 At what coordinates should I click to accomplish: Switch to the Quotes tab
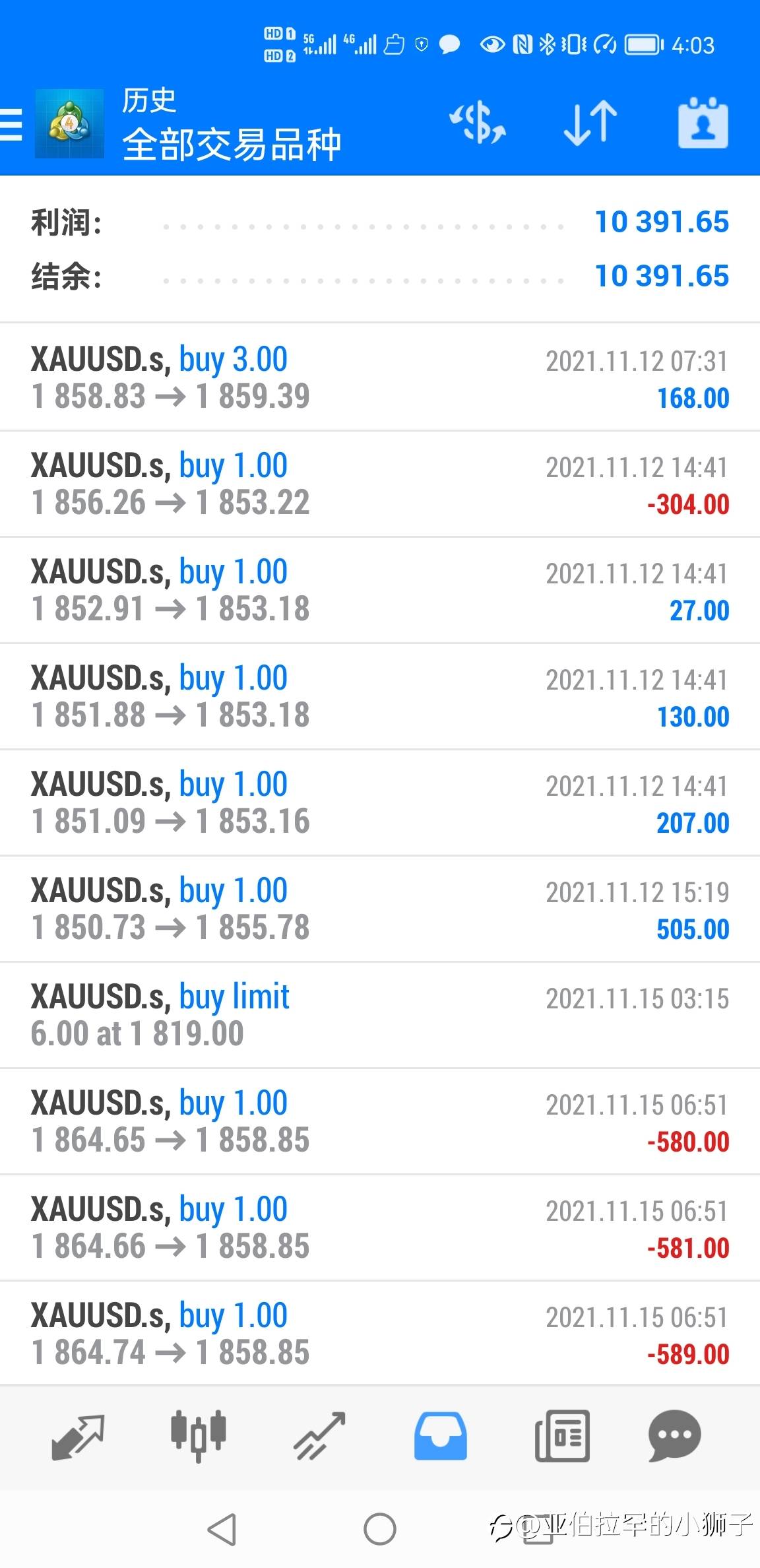coord(78,1437)
